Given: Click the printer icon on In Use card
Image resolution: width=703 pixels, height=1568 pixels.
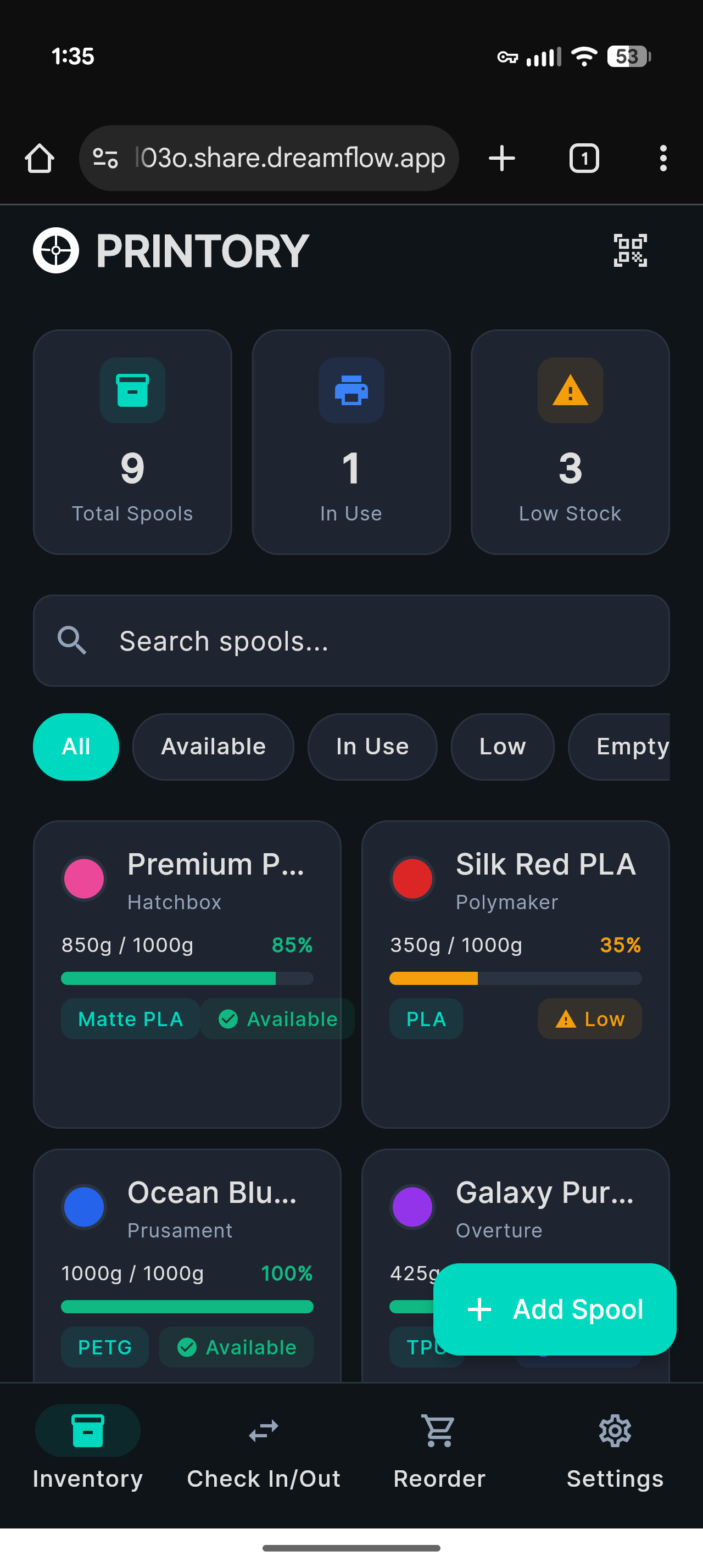Looking at the screenshot, I should [x=350, y=391].
